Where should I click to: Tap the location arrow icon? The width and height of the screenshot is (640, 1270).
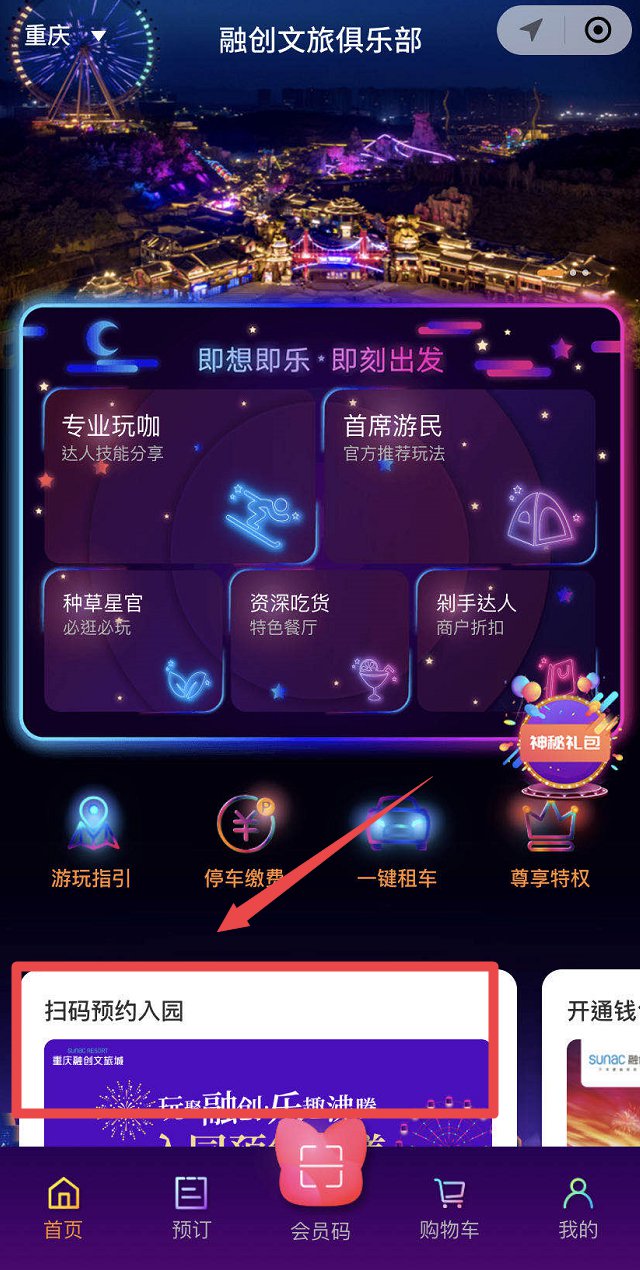pos(532,30)
